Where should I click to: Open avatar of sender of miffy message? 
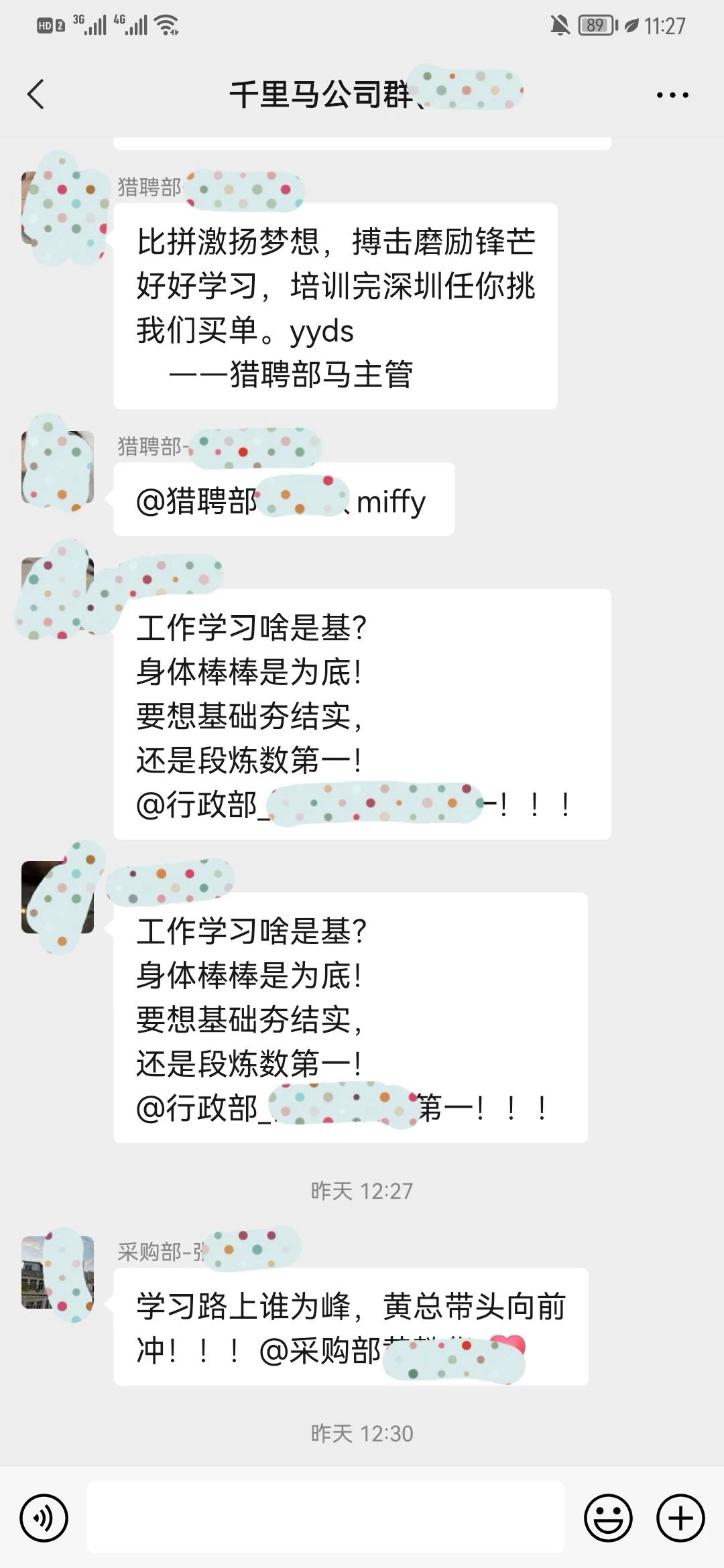click(x=58, y=466)
